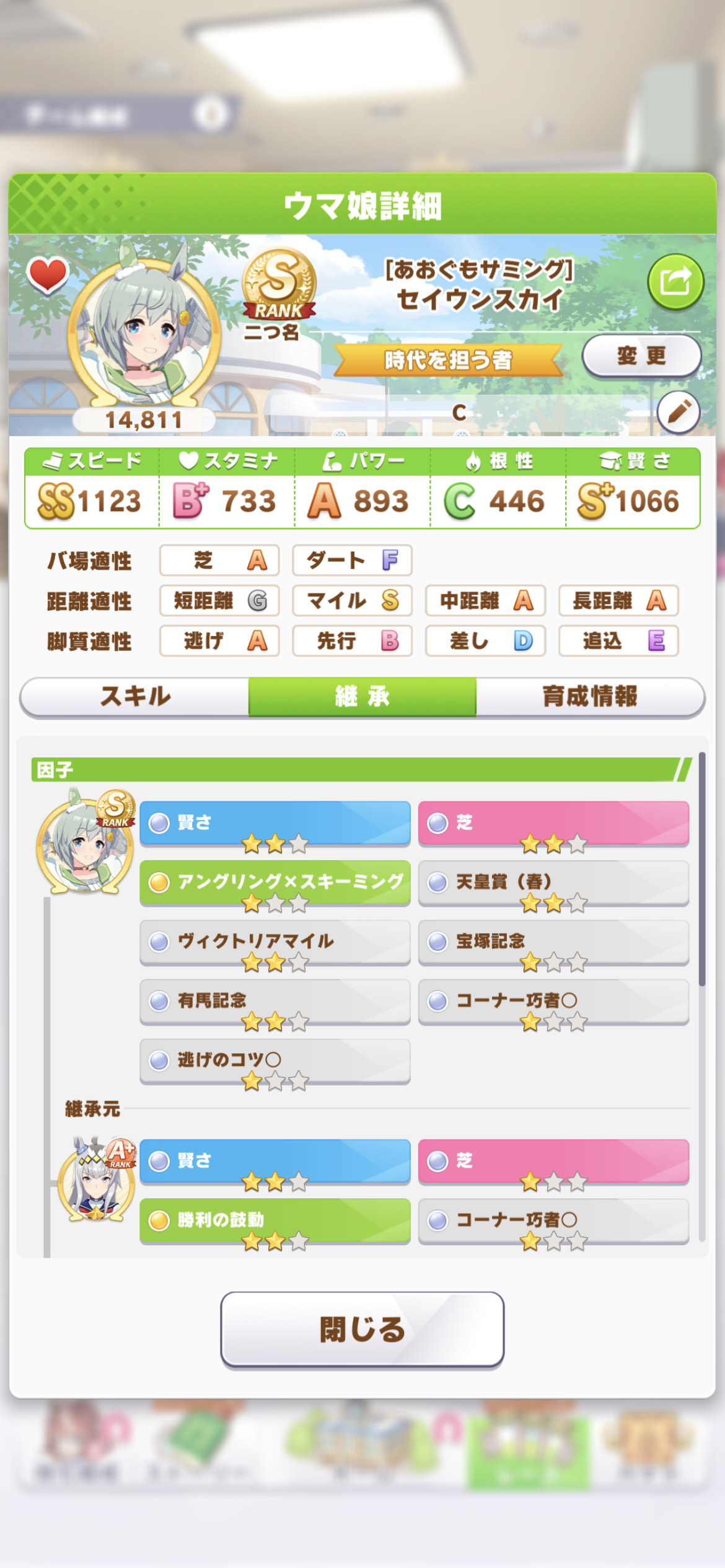The image size is (725, 1568).
Task: Tap the 有馬記念 factor
Action: coord(275,1001)
